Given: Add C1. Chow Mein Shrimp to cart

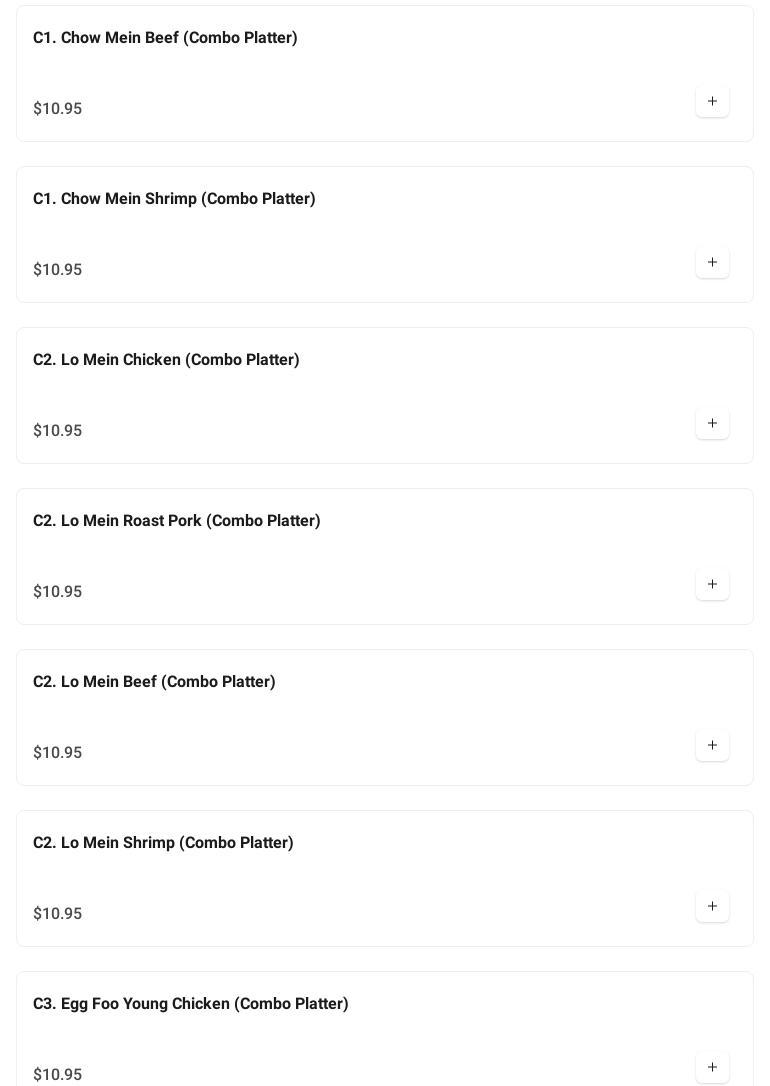Looking at the screenshot, I should point(712,262).
